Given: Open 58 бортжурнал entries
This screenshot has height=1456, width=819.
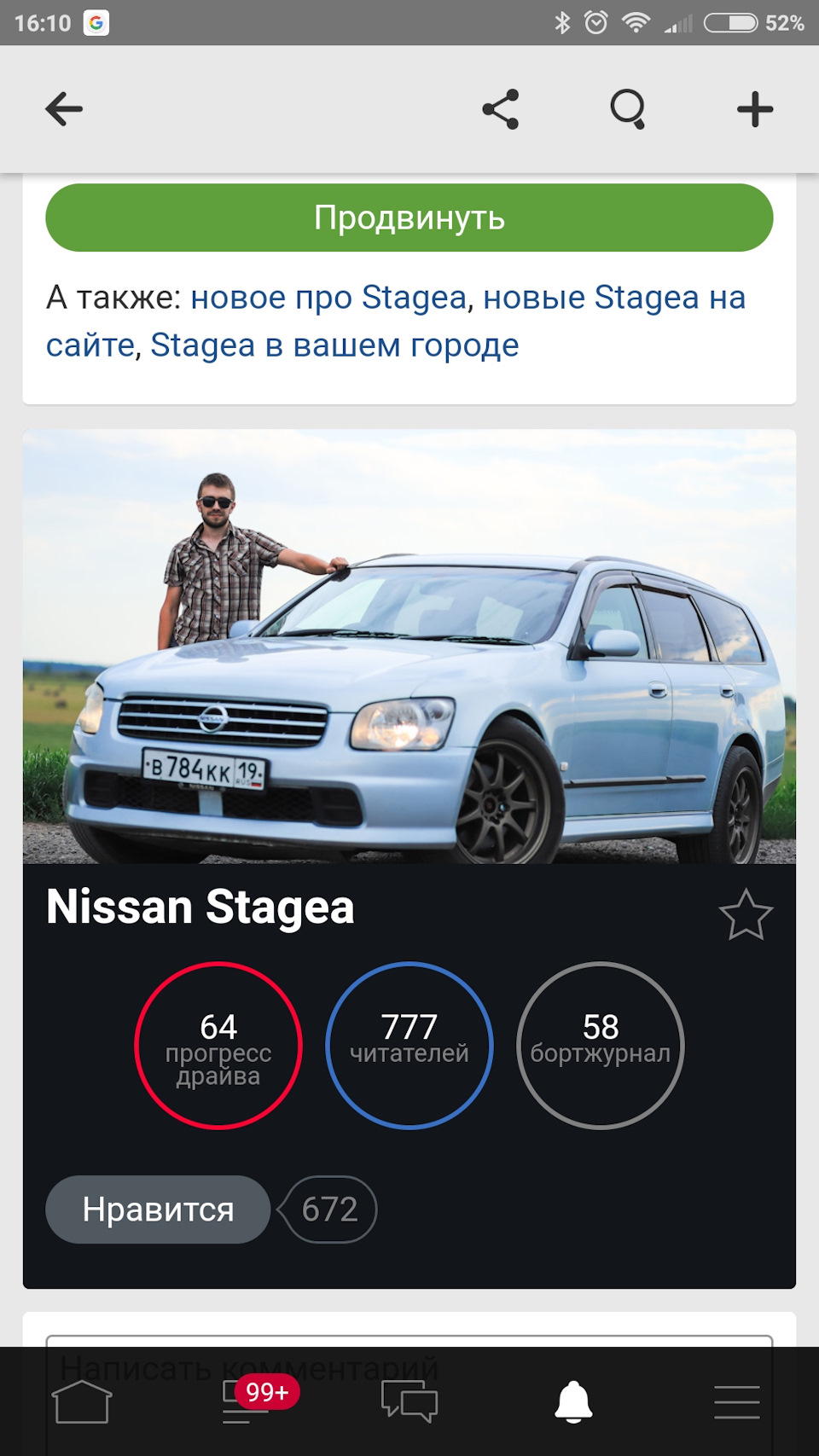Looking at the screenshot, I should [600, 1044].
